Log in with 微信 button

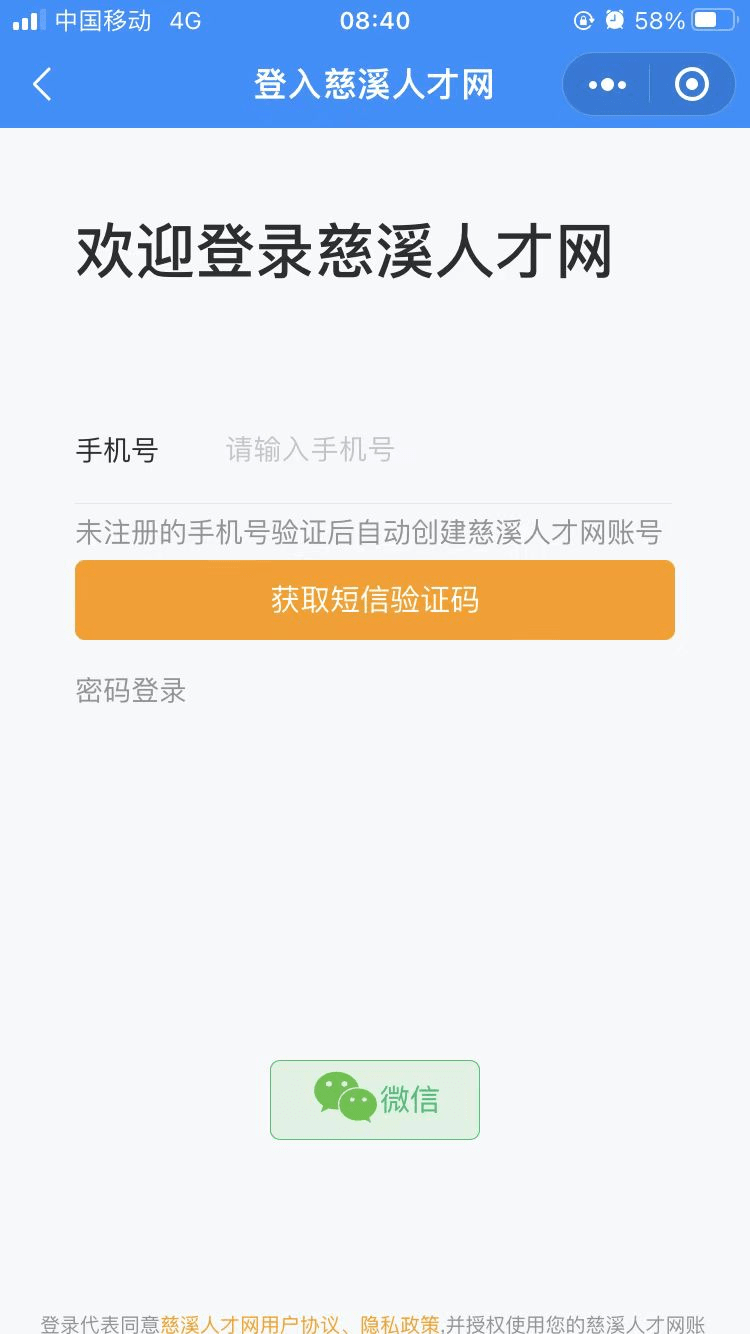pyautogui.click(x=375, y=1100)
